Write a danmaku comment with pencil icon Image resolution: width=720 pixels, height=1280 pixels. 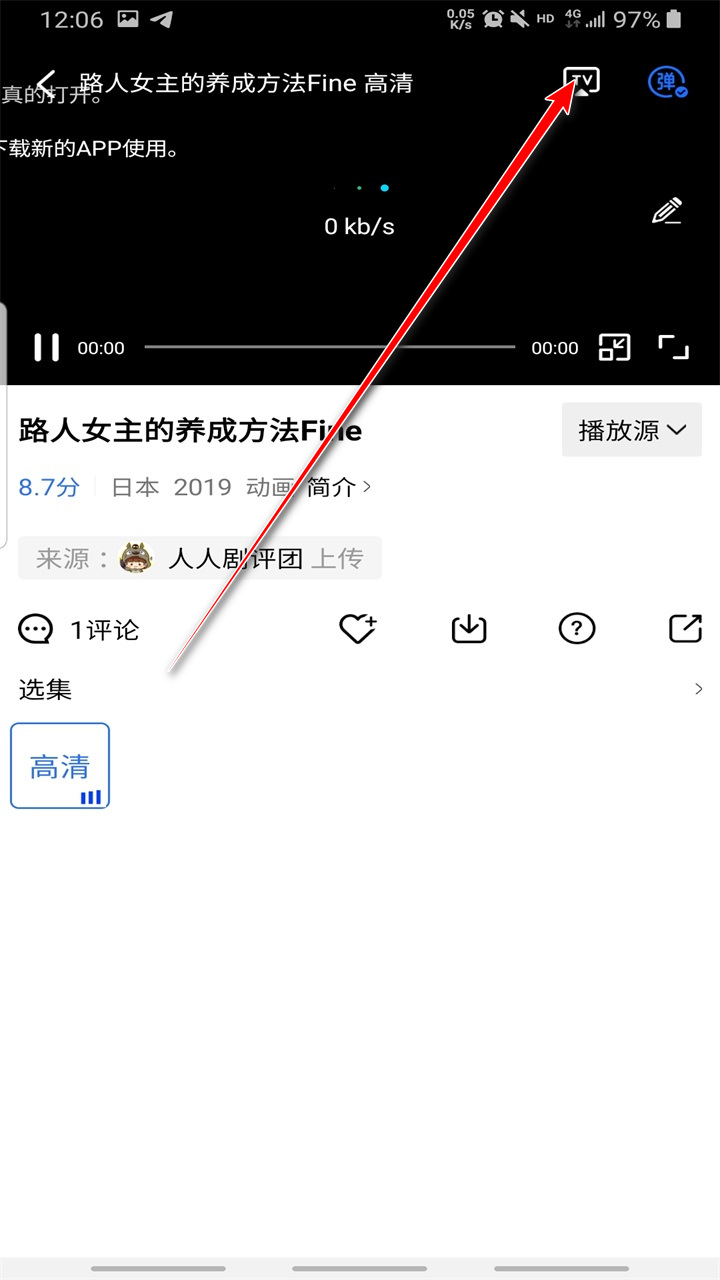pos(667,211)
